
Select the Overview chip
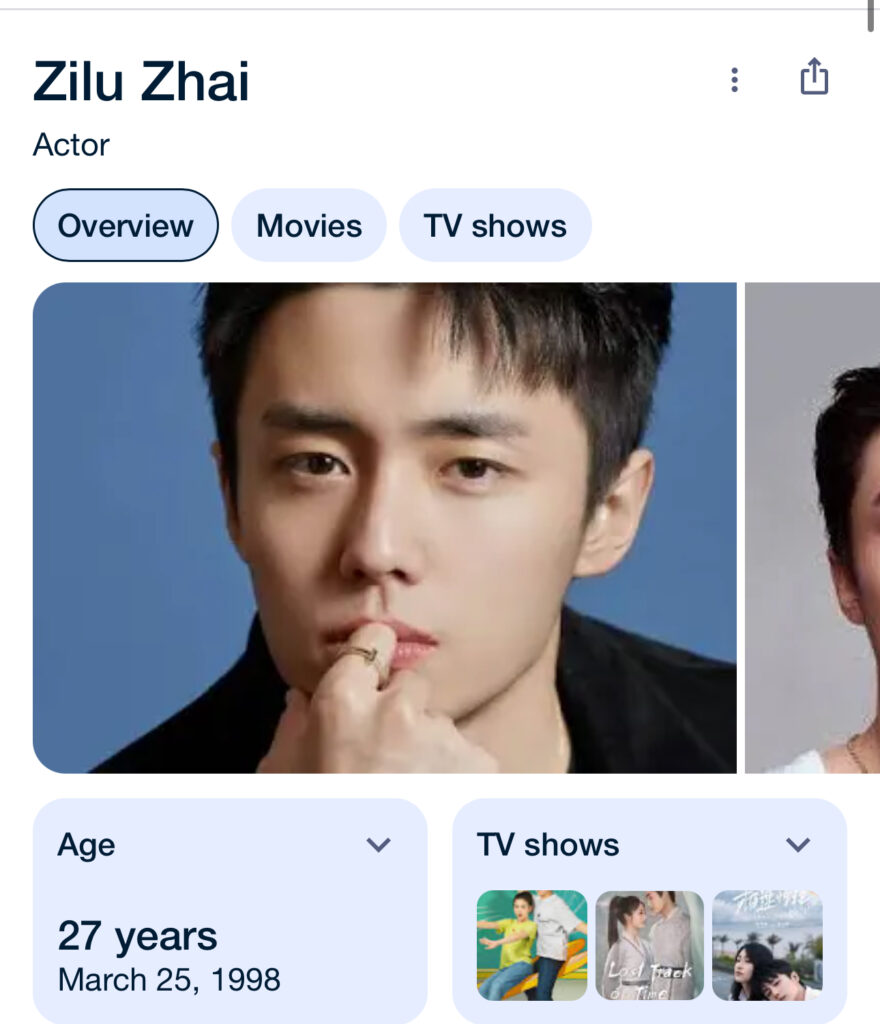point(125,225)
